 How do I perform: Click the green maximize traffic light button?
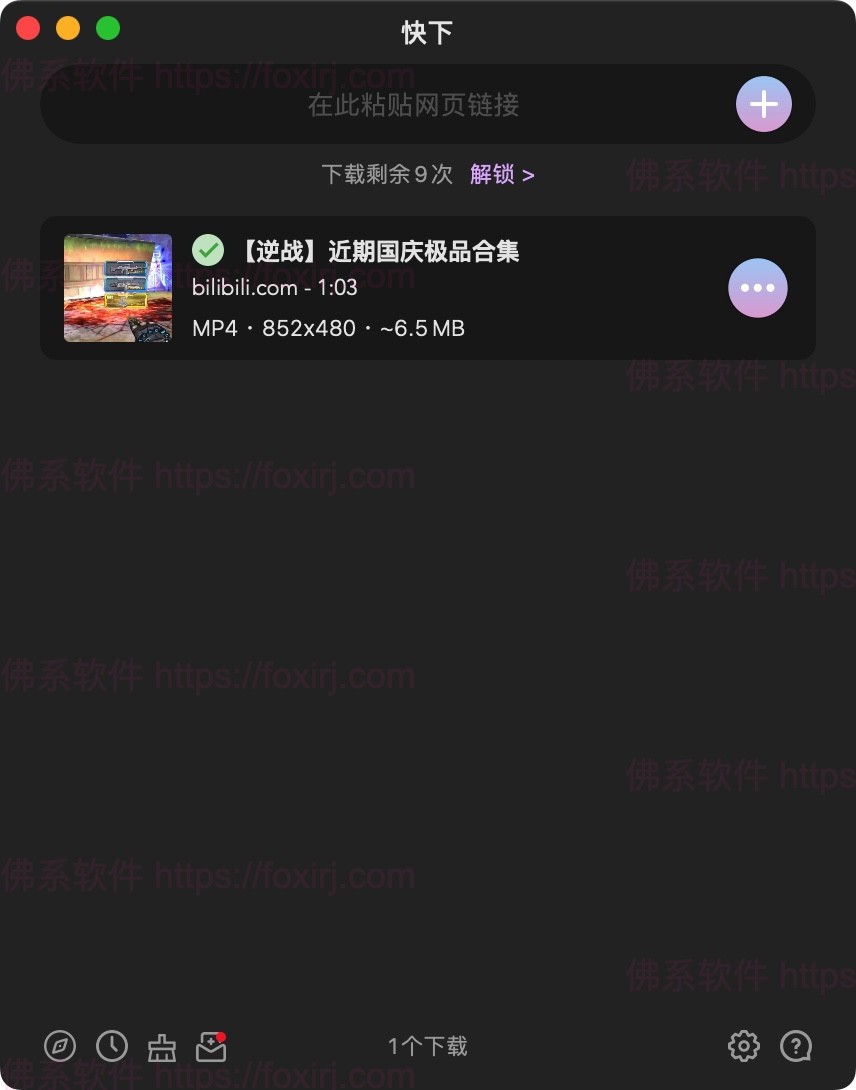108,28
